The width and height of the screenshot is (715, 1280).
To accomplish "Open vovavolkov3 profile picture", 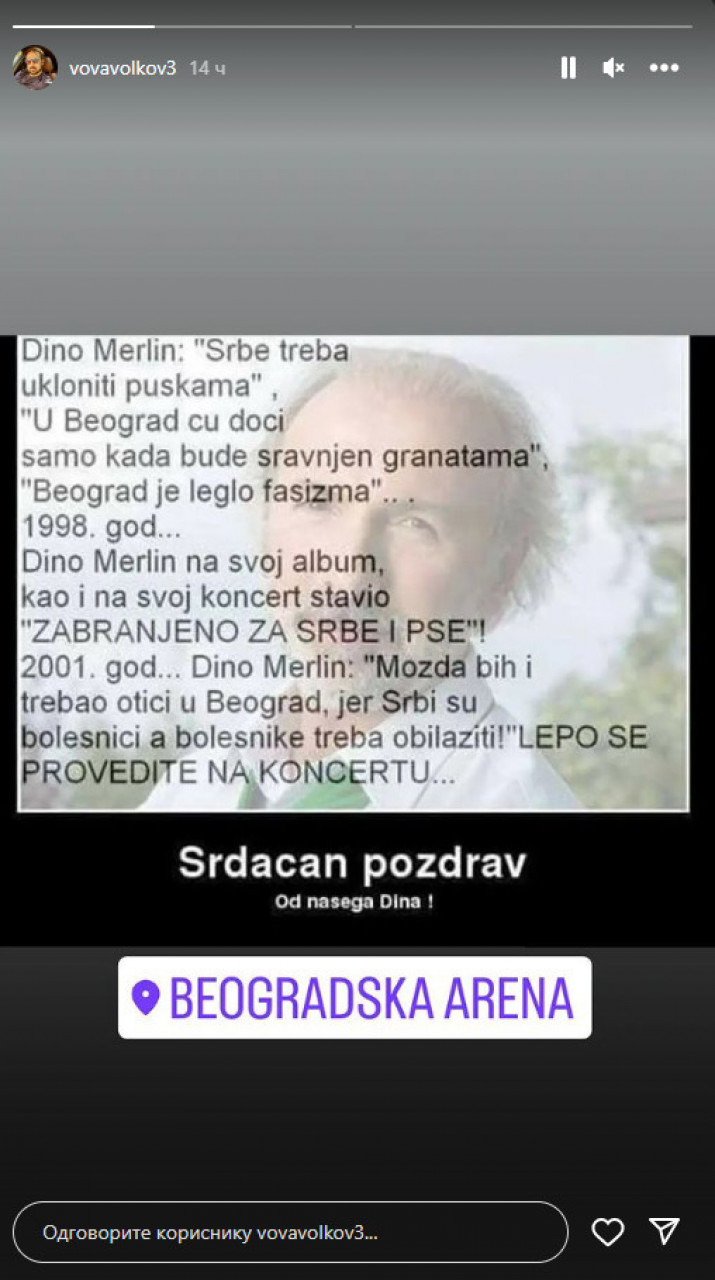I will tap(35, 67).
